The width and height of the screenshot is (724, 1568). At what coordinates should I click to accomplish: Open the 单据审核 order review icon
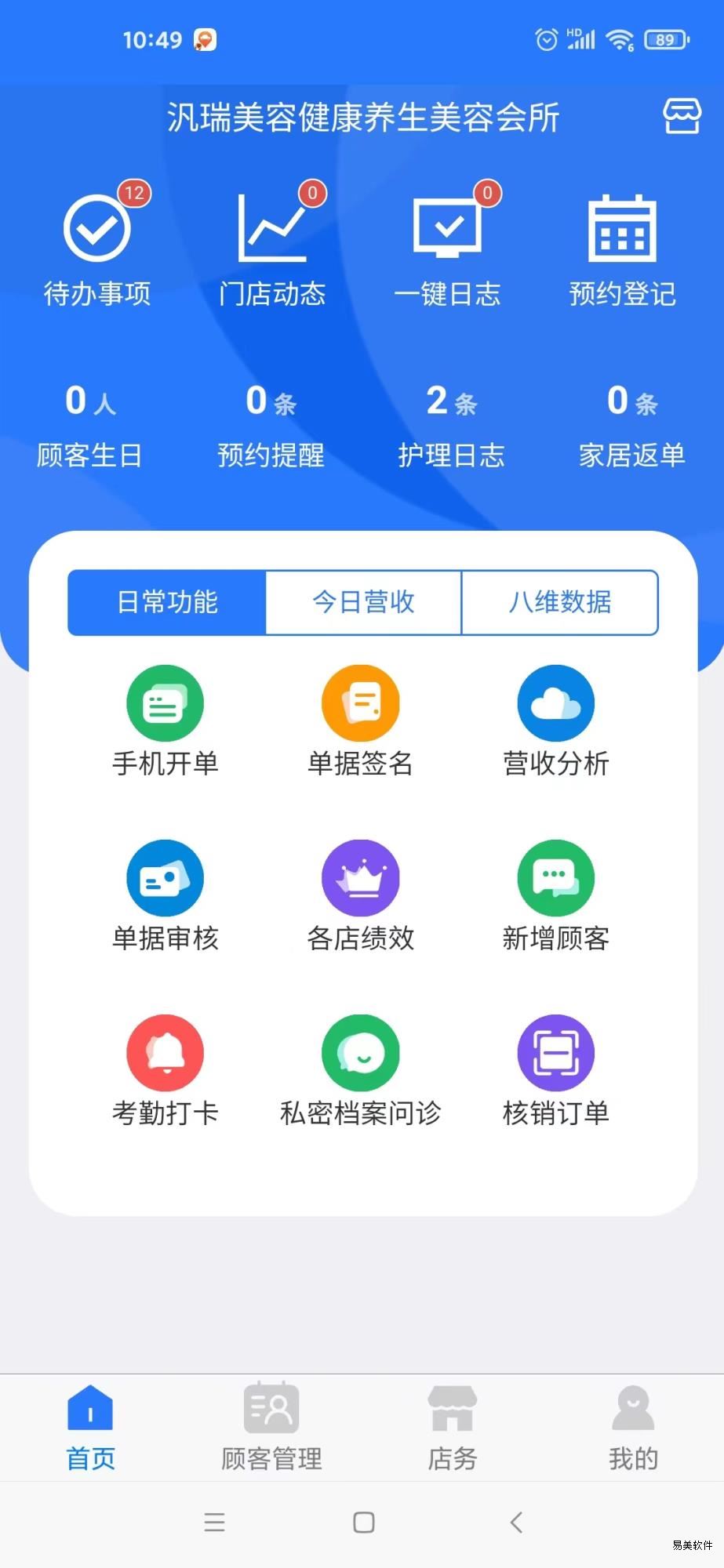pyautogui.click(x=164, y=893)
